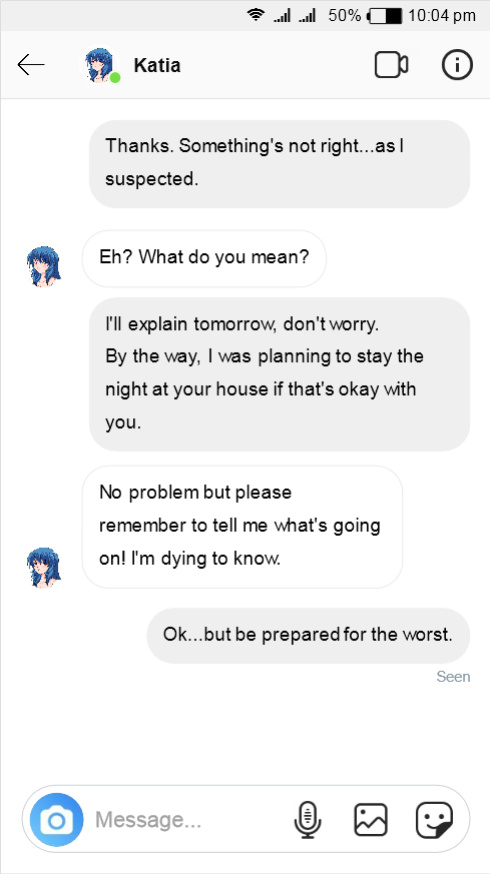Viewport: 490px width, 874px height.
Task: Open the camera from message bar
Action: click(57, 820)
